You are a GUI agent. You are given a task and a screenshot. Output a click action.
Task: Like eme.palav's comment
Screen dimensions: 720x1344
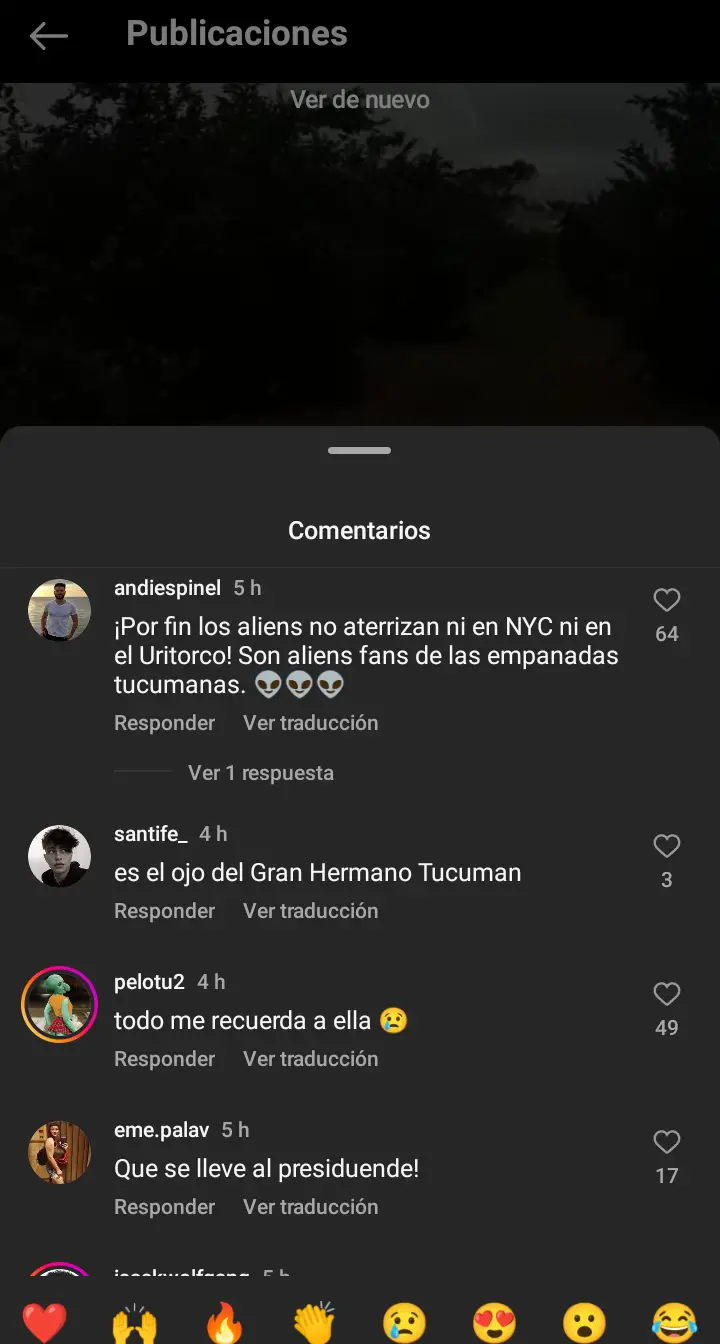point(666,1142)
